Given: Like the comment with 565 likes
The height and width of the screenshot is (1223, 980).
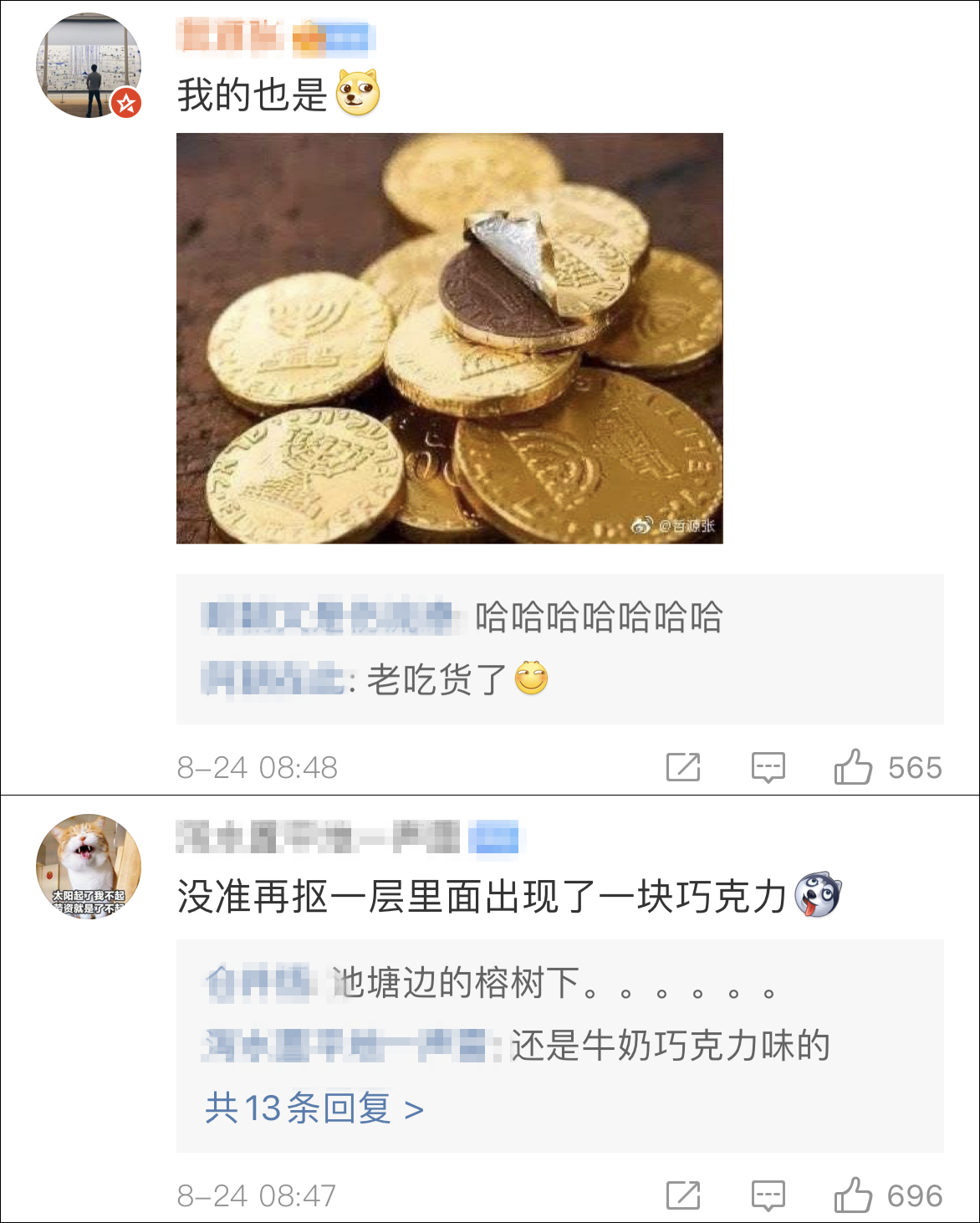Looking at the screenshot, I should pos(853,767).
